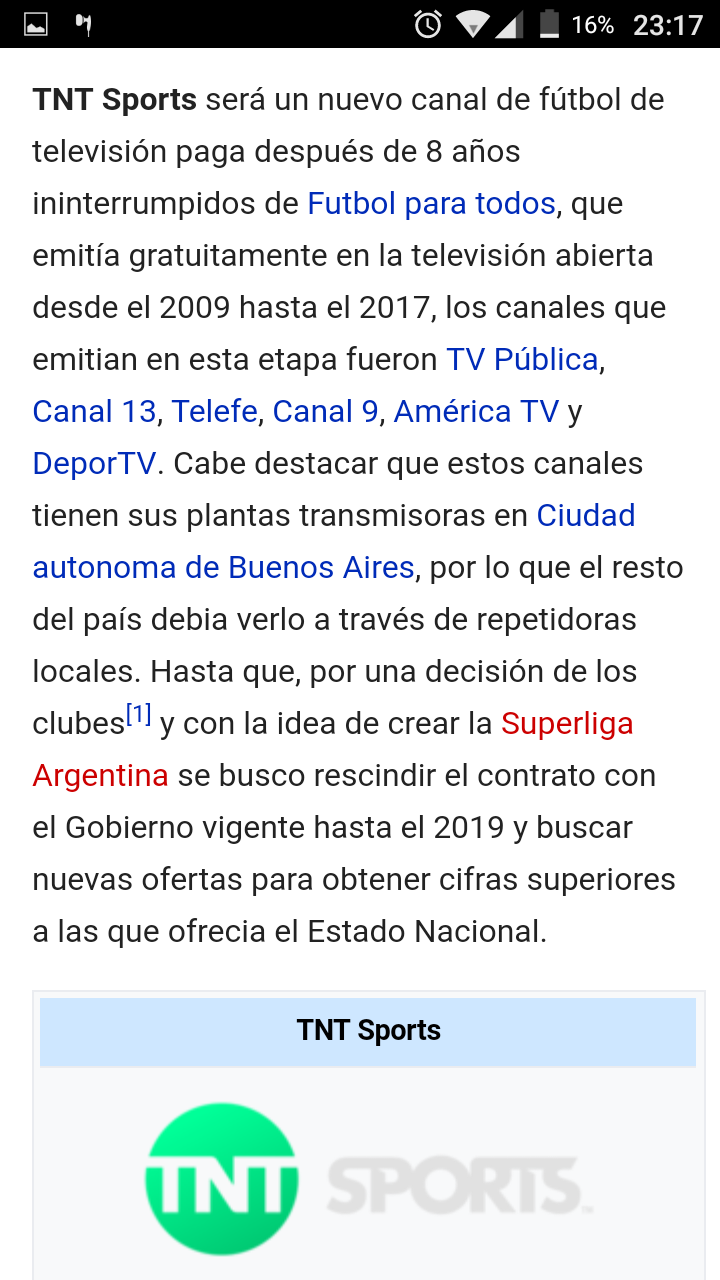Open the Canal 13 article
The image size is (720, 1280).
point(94,412)
